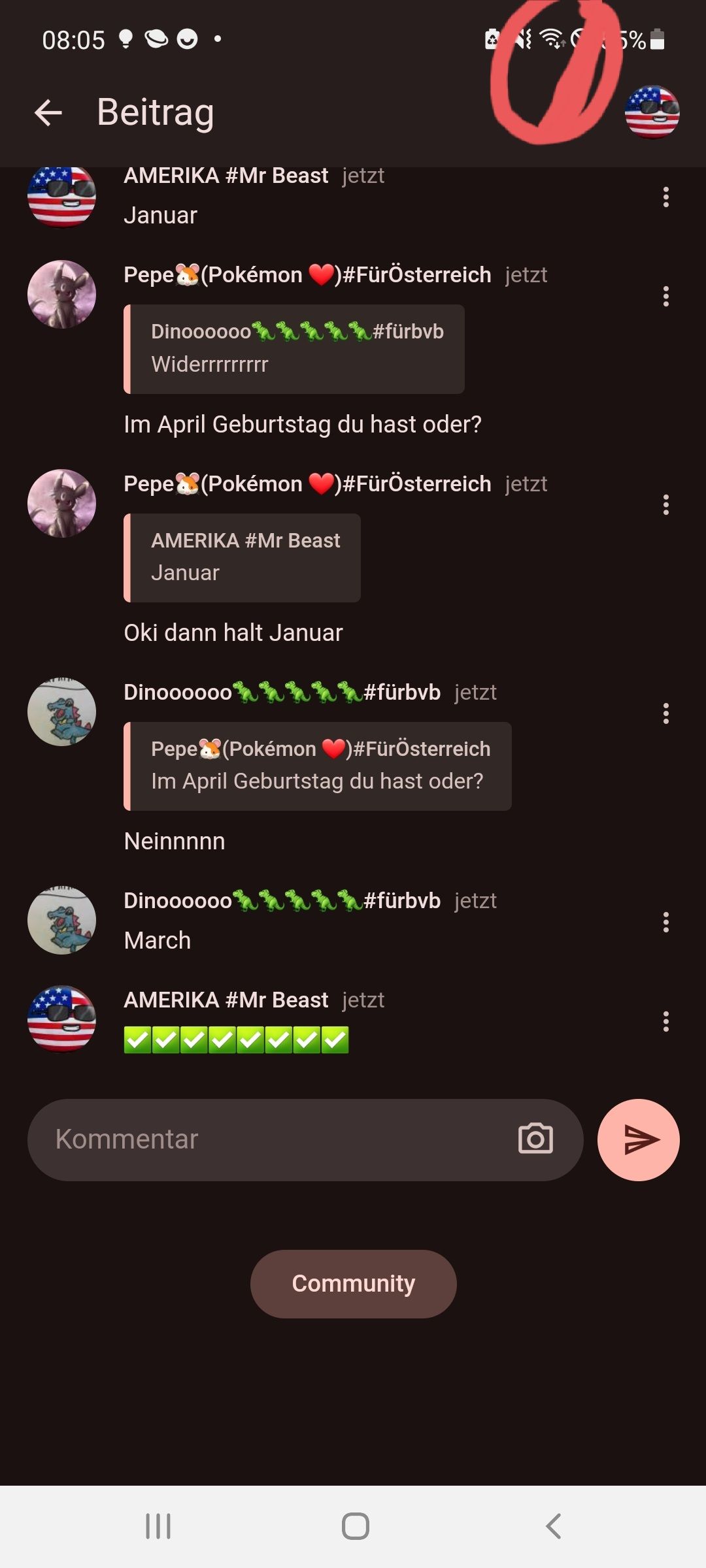
Task: View Pepe's avatar beside "Oki dann halt Januar"
Action: click(61, 504)
